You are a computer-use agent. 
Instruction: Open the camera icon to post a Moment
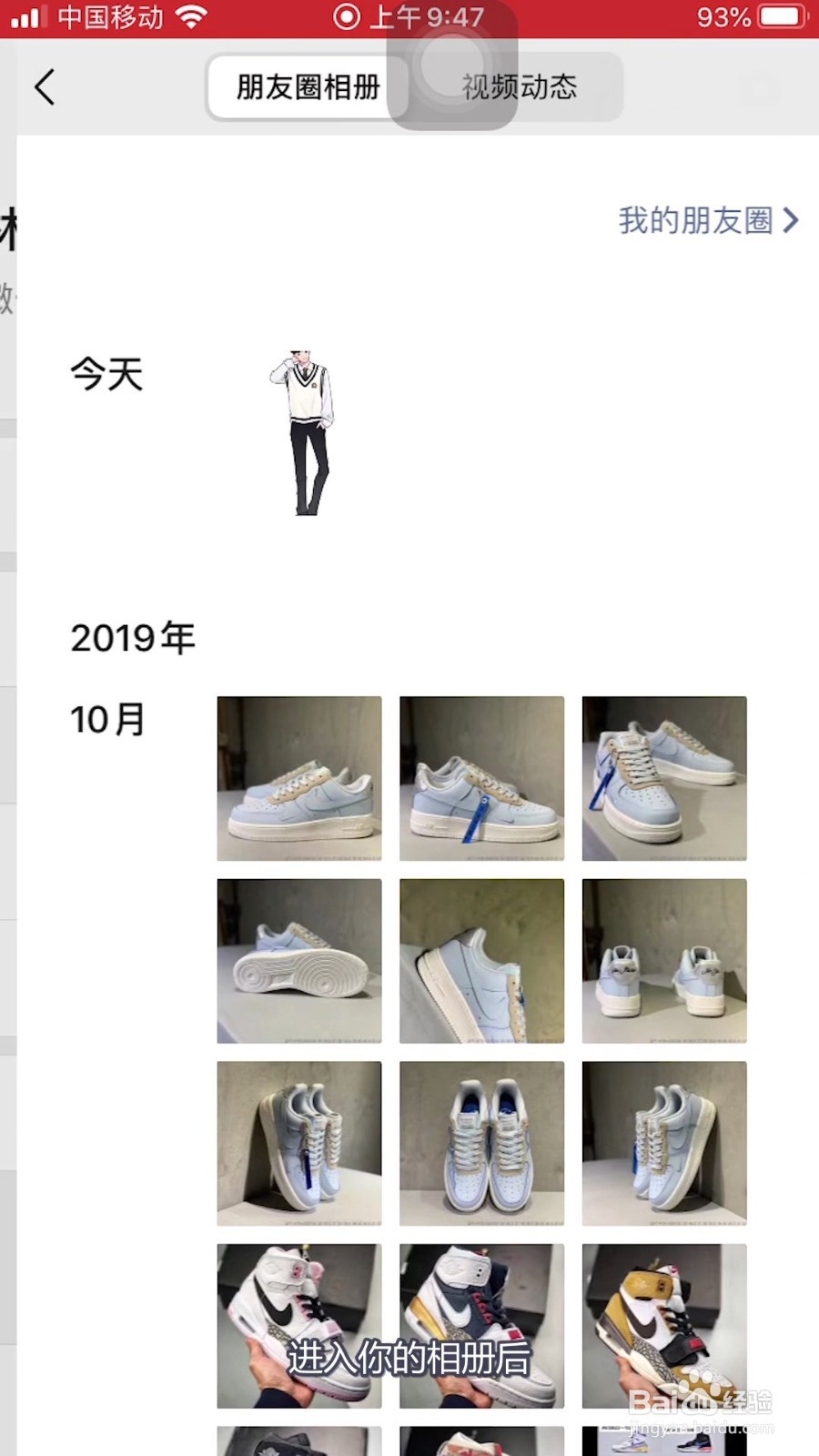pyautogui.click(x=760, y=88)
